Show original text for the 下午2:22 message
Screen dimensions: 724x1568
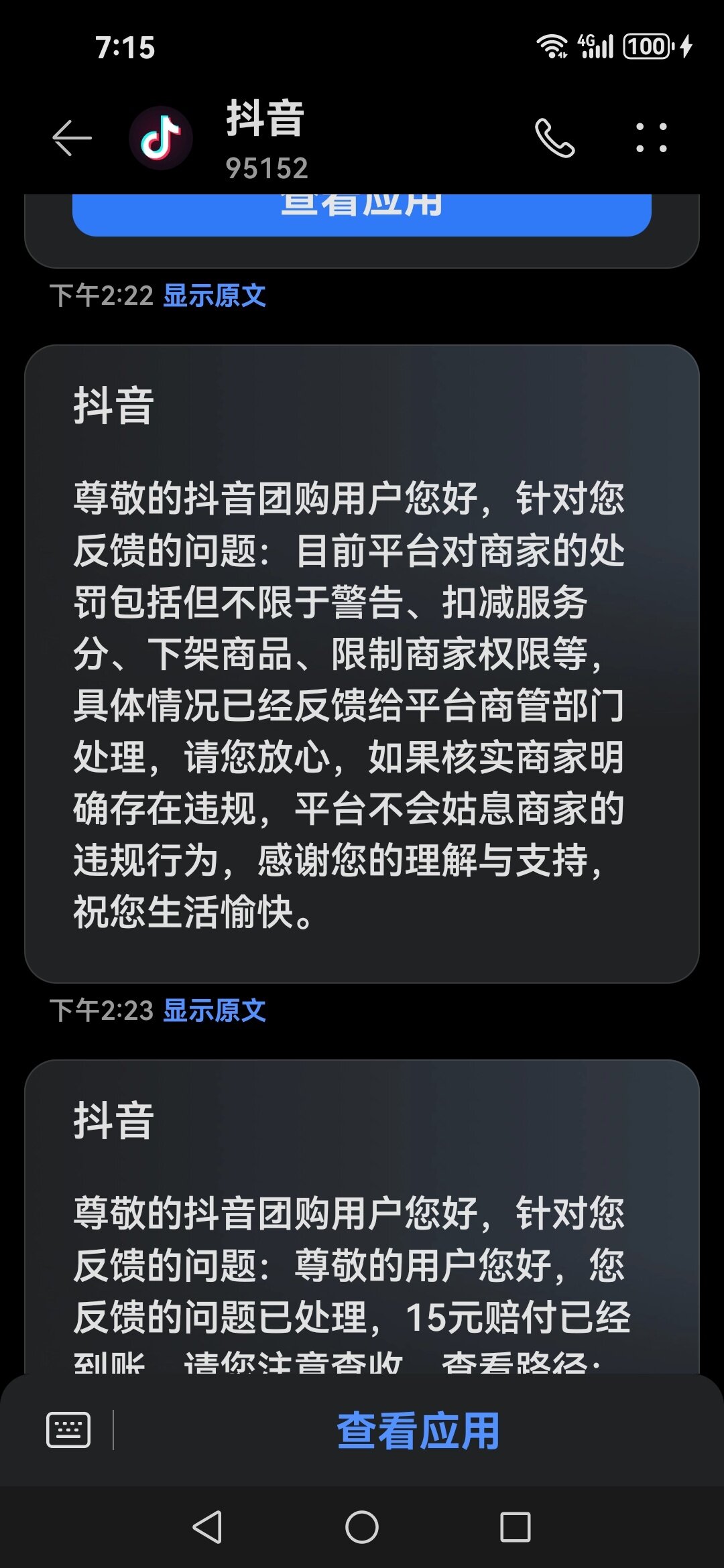(x=215, y=296)
